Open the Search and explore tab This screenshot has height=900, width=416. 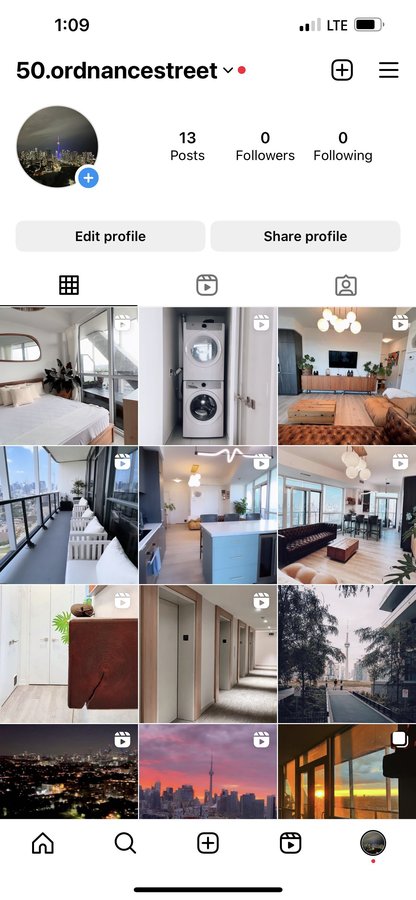coord(125,843)
